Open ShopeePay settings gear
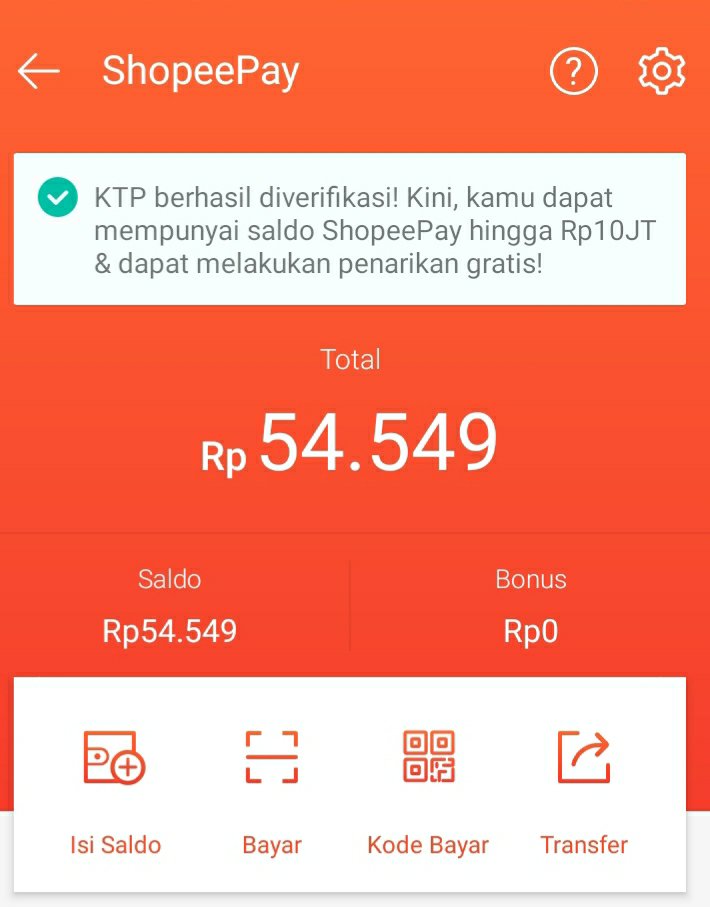The width and height of the screenshot is (710, 907). click(661, 72)
